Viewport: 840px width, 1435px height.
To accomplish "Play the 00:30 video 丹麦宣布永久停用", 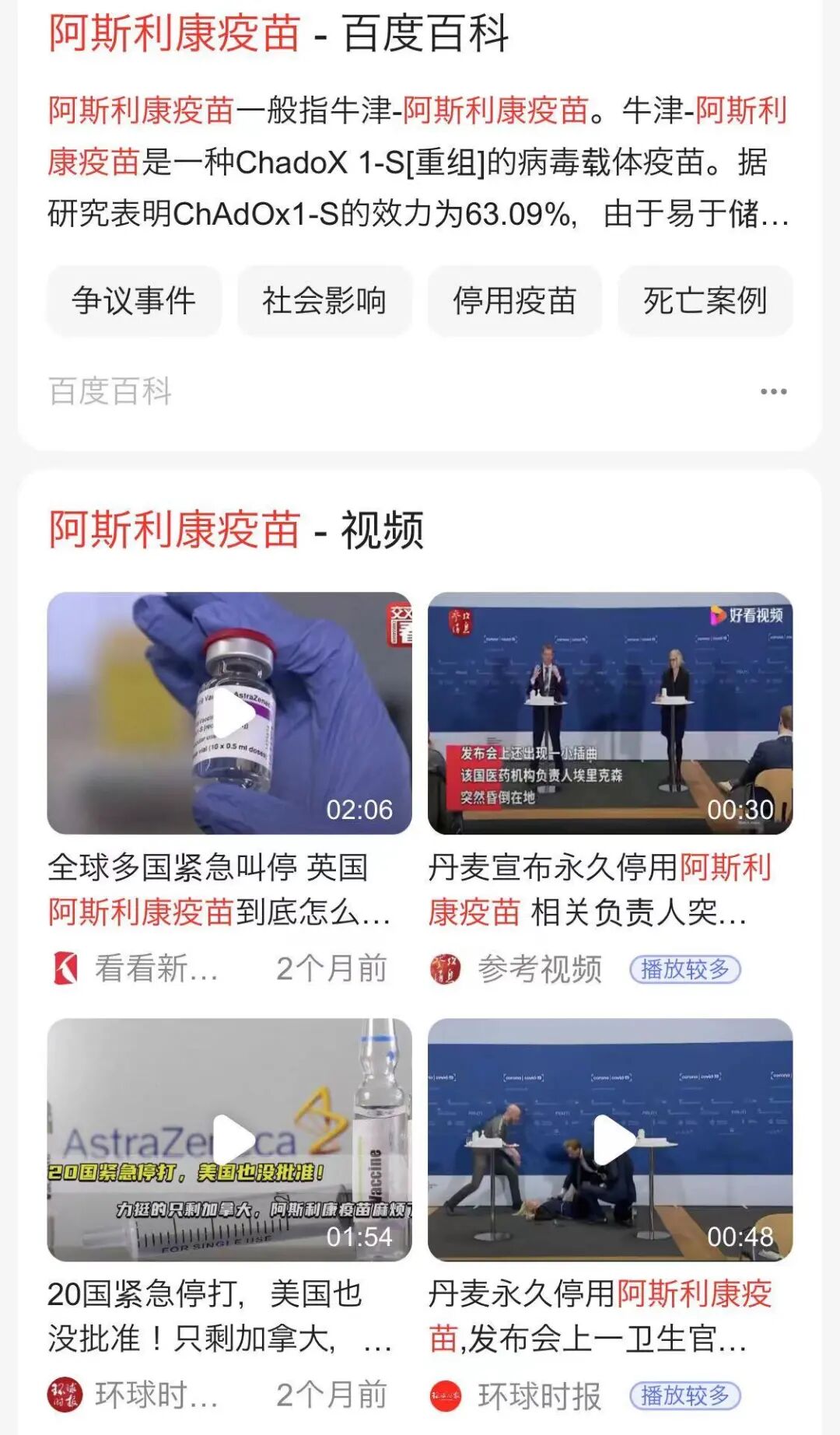I will click(610, 713).
